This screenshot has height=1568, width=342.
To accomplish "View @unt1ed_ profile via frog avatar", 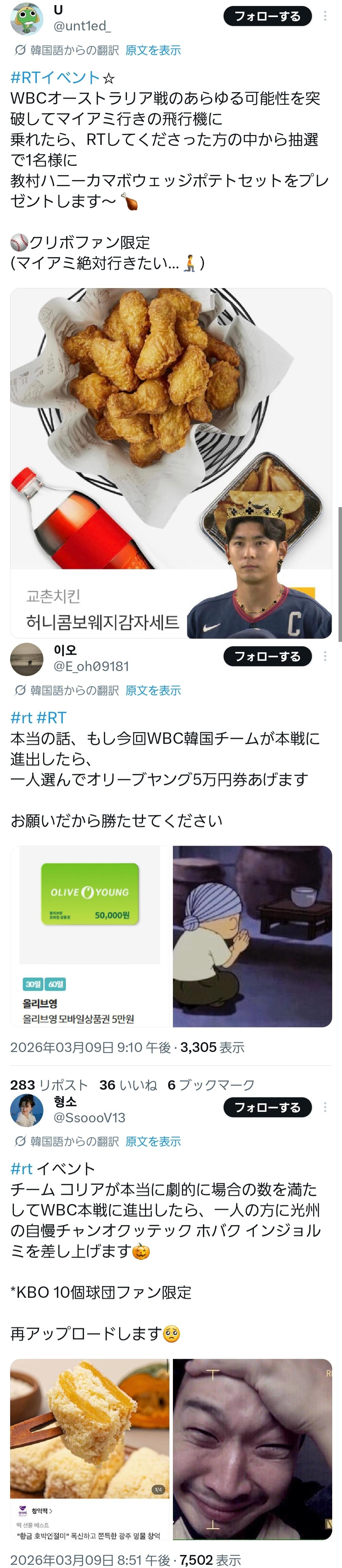I will [x=27, y=18].
